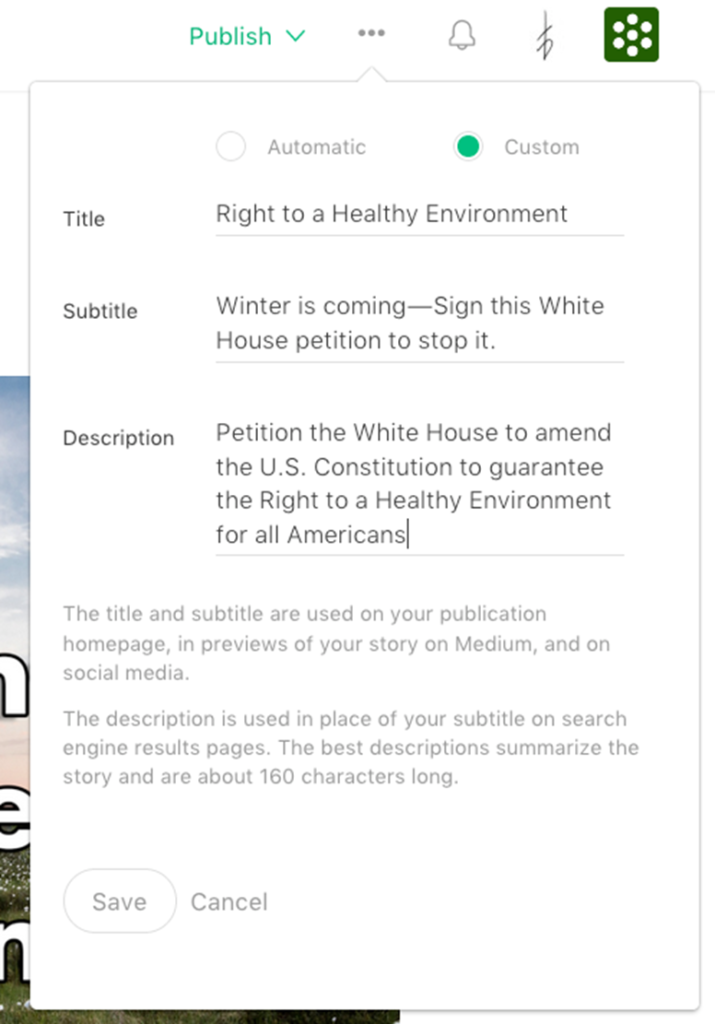Screen dimensions: 715x1024
Task: Select the Custom radio option
Action: [467, 147]
